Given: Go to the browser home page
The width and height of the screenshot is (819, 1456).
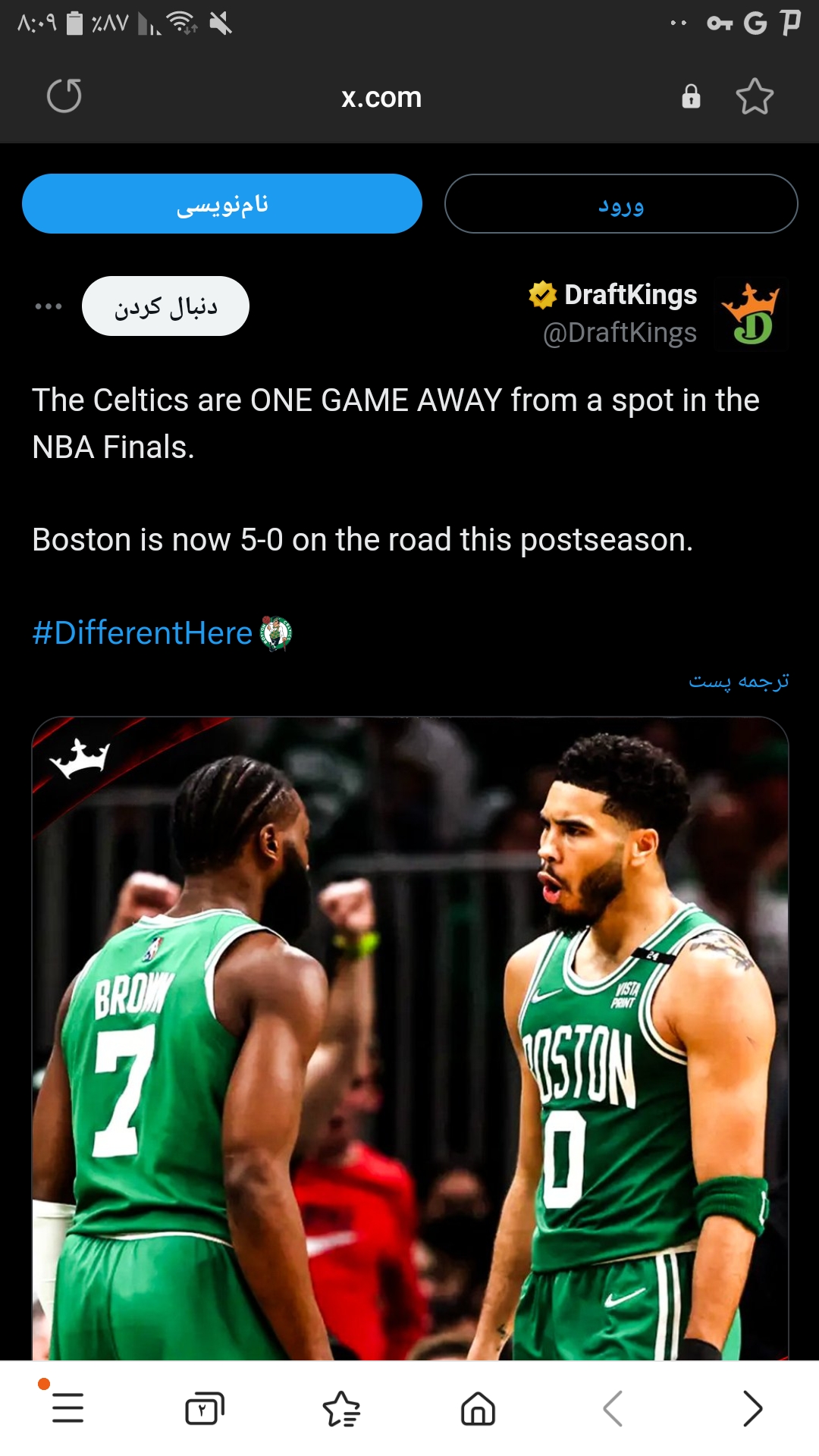Looking at the screenshot, I should 478,1409.
